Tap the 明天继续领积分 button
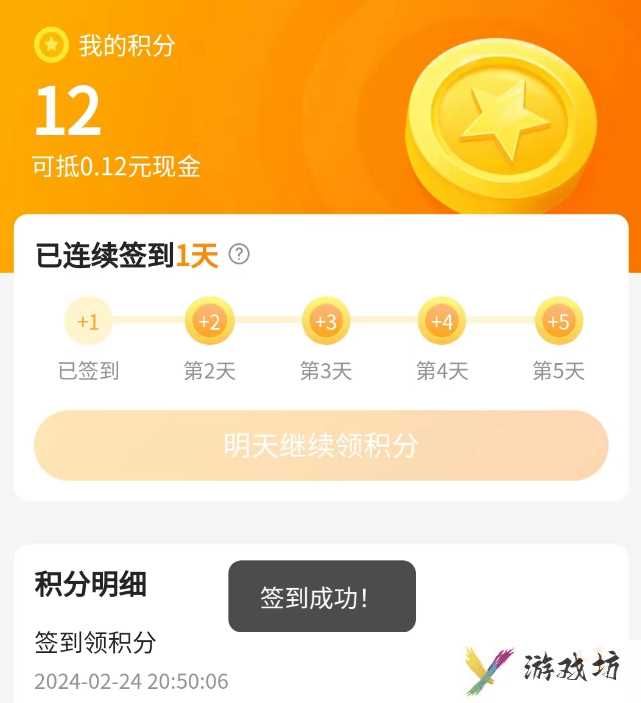Screen dimensions: 641x703 321,445
